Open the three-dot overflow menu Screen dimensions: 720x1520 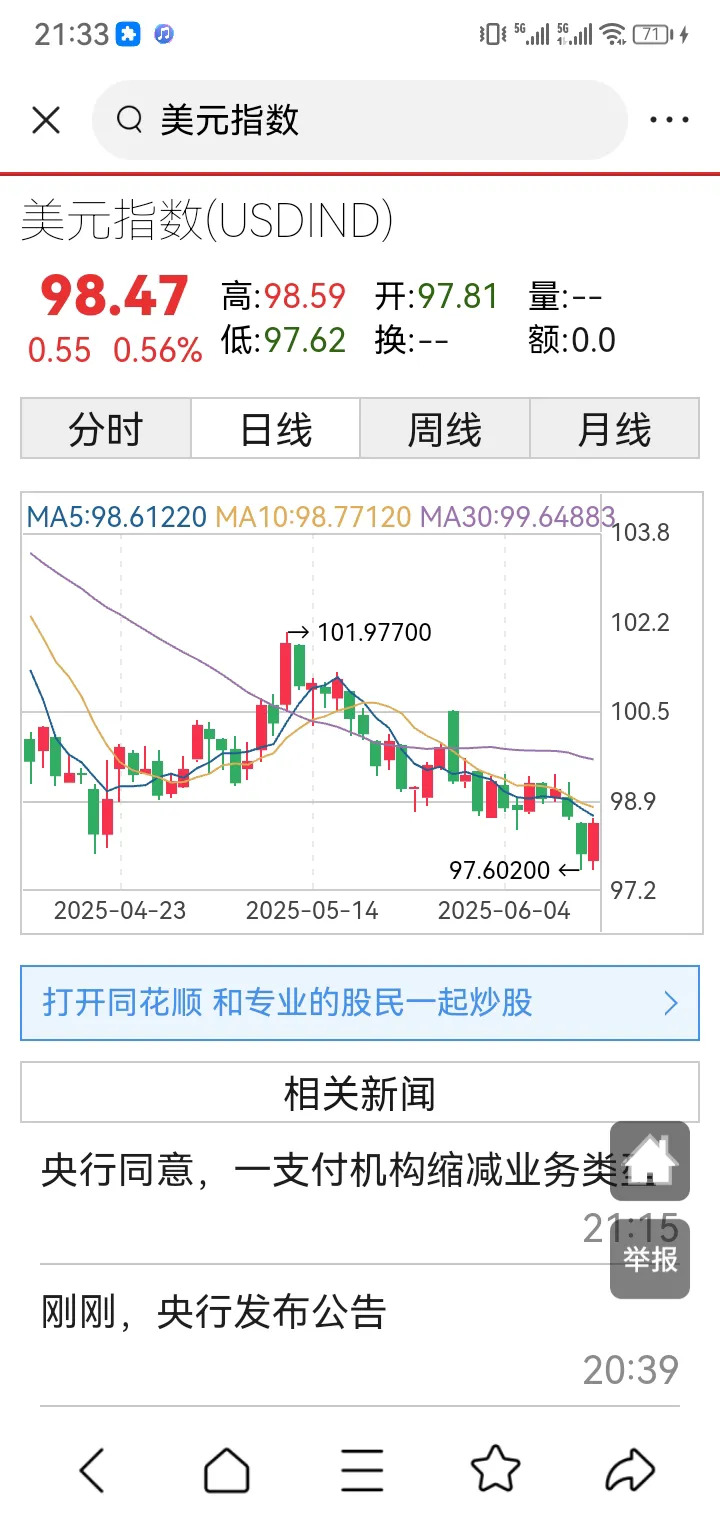[669, 120]
